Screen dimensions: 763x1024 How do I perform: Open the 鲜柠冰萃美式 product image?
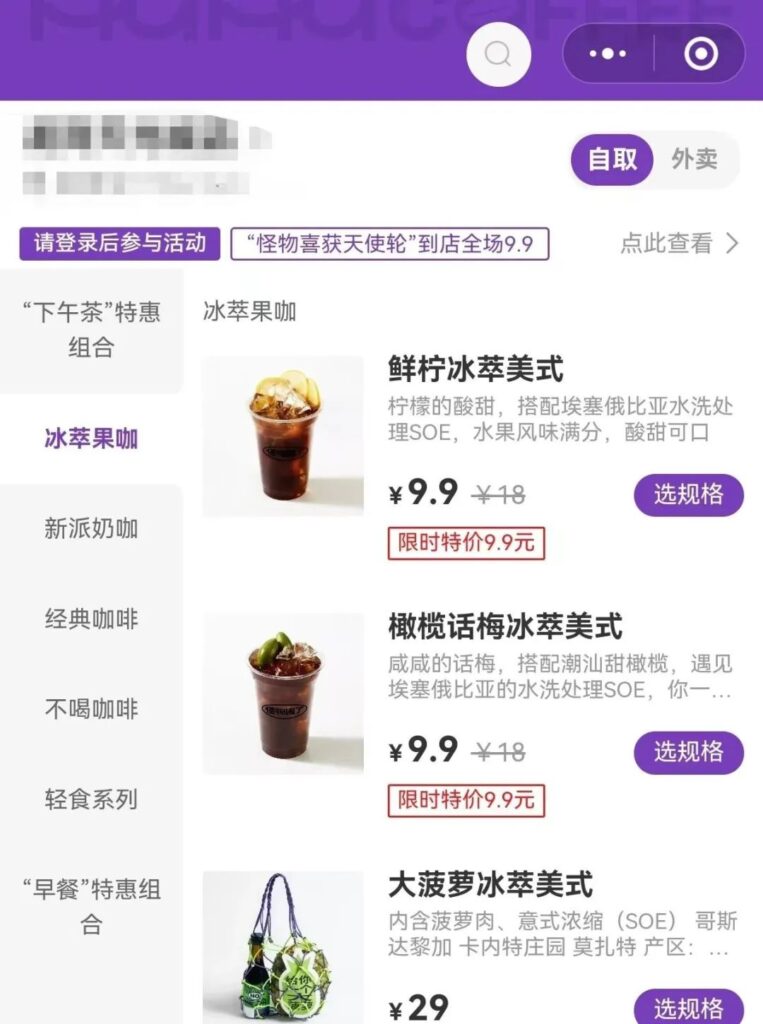coord(283,436)
